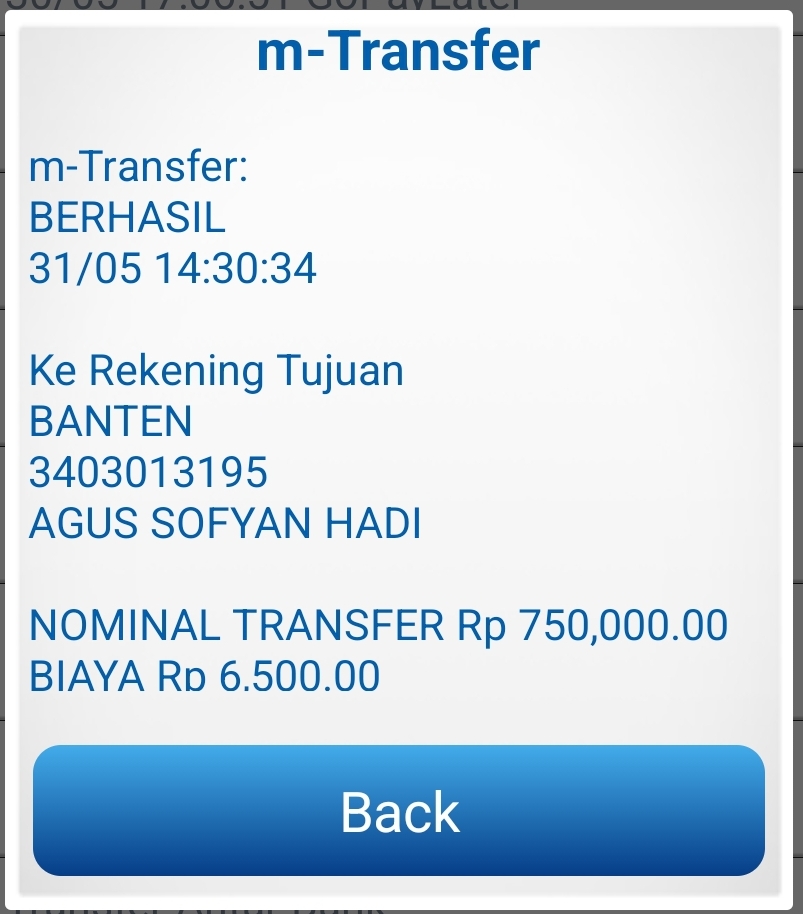Tap Back to close the m-Transfer receipt
Screen dimensions: 803x914
pyautogui.click(x=399, y=811)
